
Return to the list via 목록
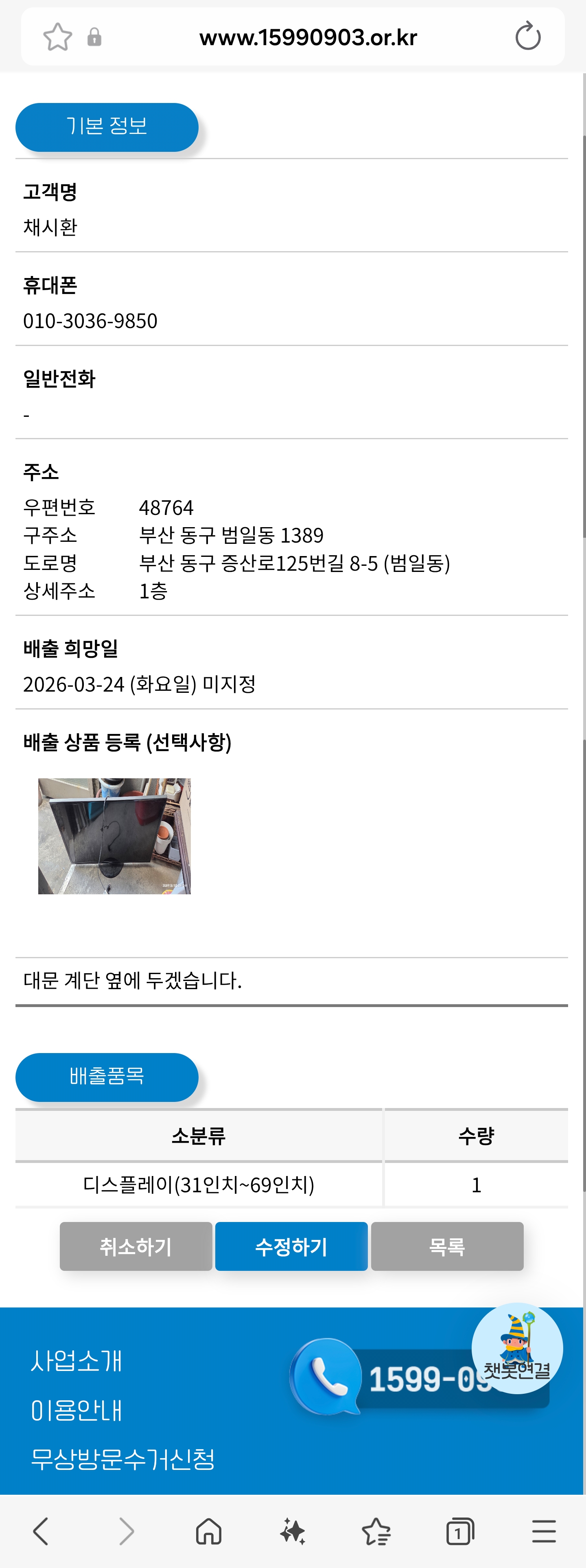(x=447, y=1246)
